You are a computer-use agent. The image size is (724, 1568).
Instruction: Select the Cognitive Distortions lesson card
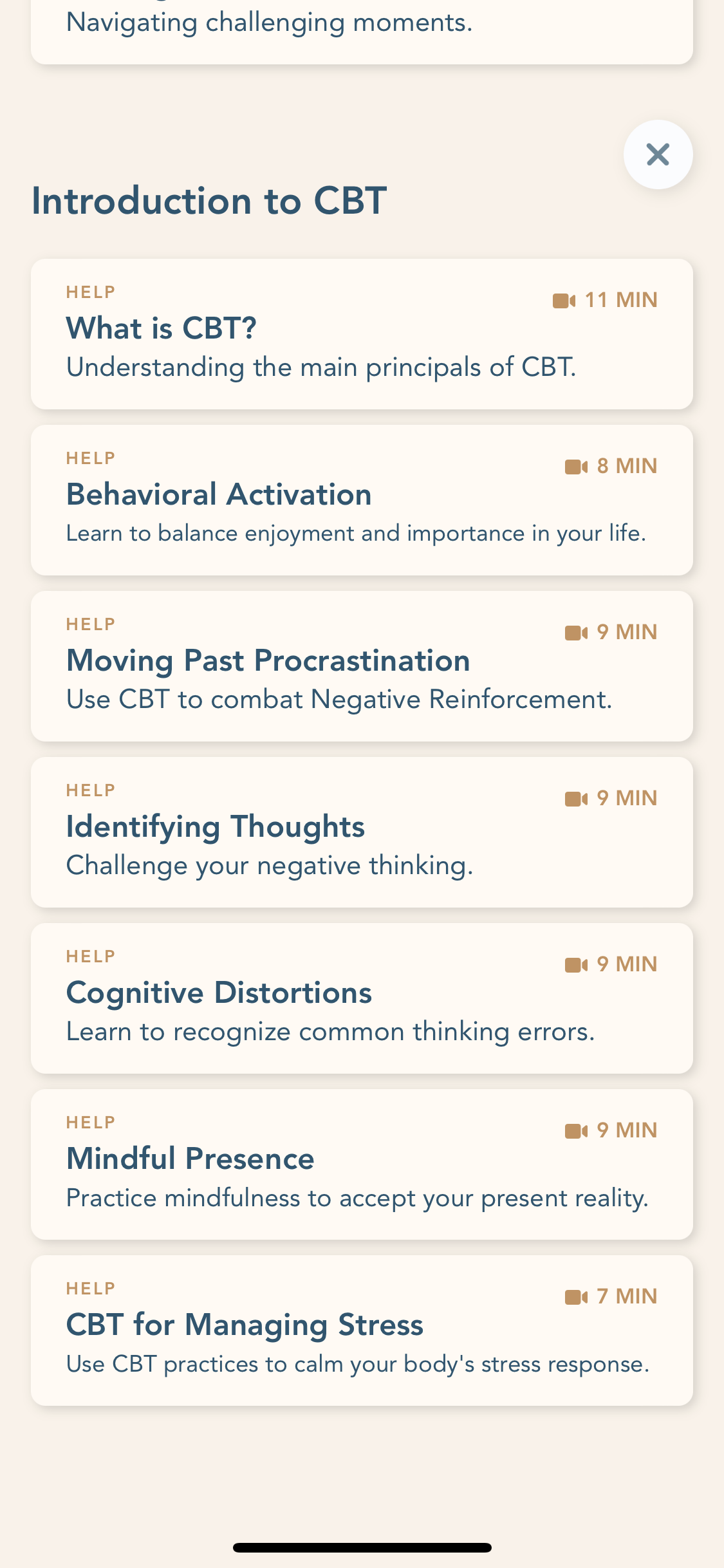tap(362, 997)
